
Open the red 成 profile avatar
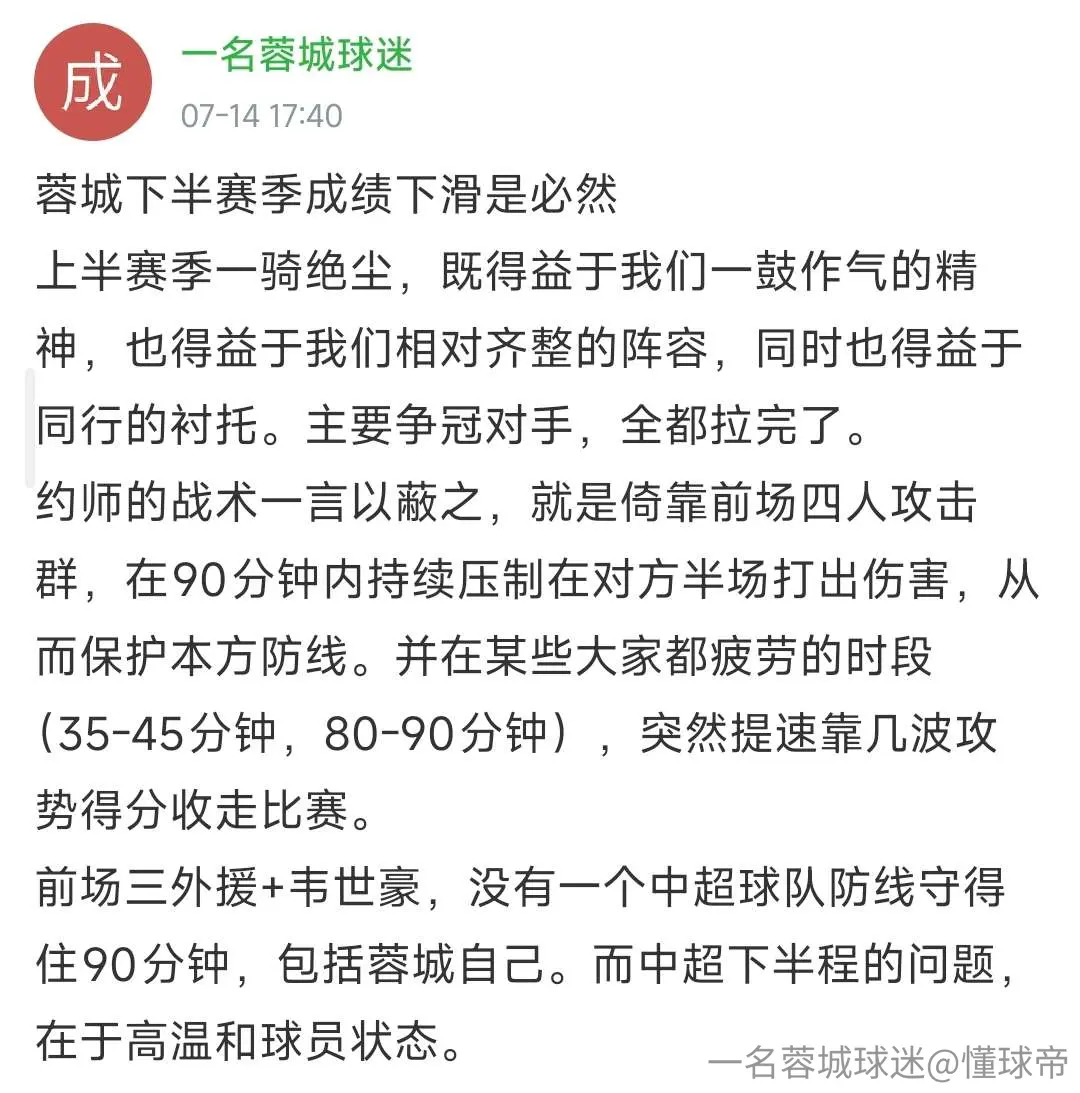pos(93,82)
